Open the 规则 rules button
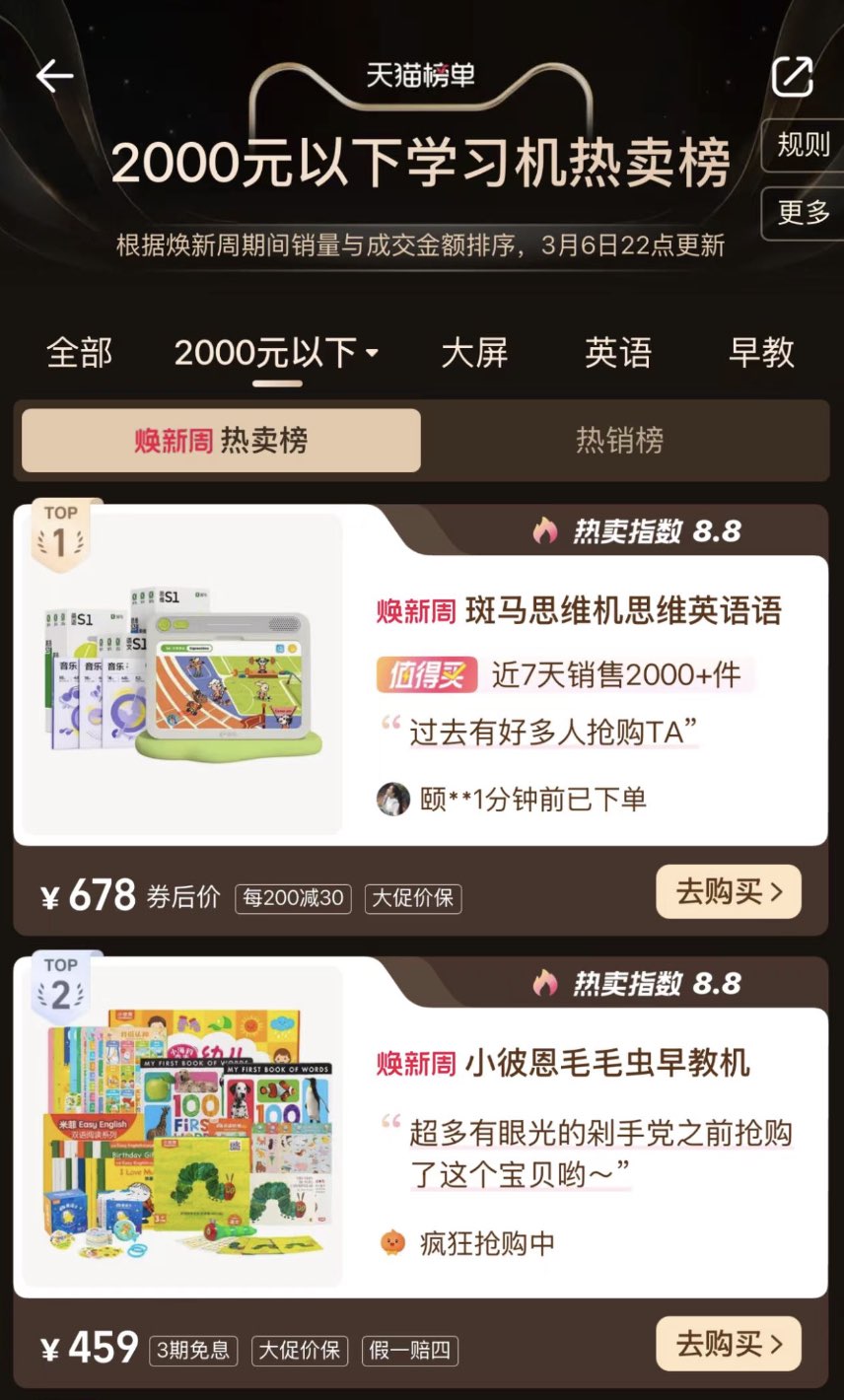This screenshot has height=1400, width=844. coord(803,146)
